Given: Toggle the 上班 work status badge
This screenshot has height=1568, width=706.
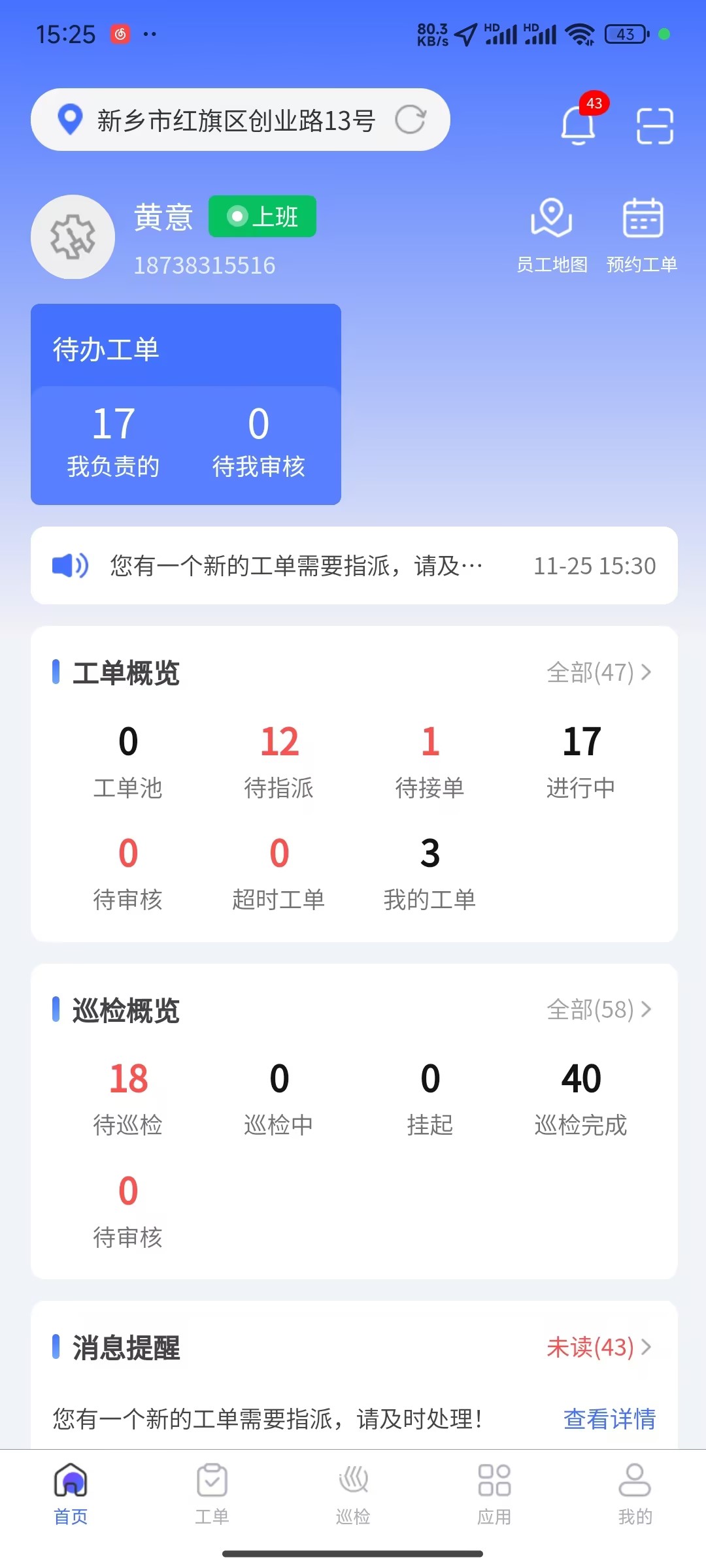Looking at the screenshot, I should (x=261, y=216).
